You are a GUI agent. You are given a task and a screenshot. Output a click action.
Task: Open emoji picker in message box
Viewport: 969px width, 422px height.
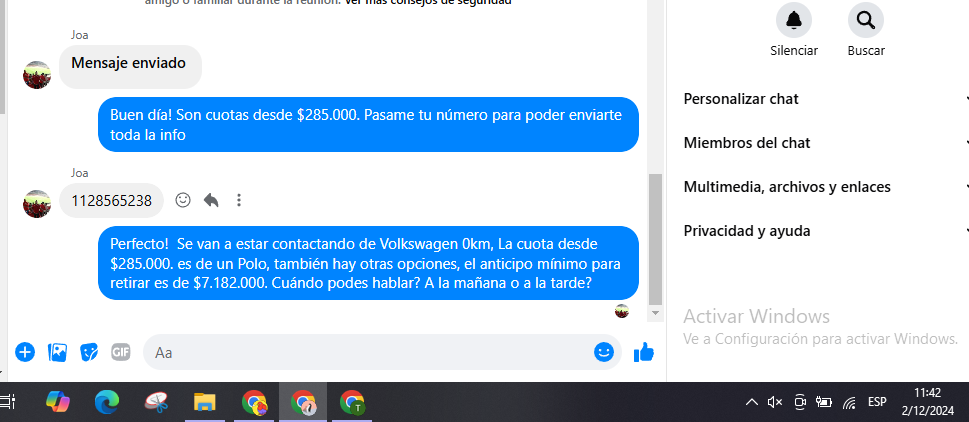(x=603, y=352)
